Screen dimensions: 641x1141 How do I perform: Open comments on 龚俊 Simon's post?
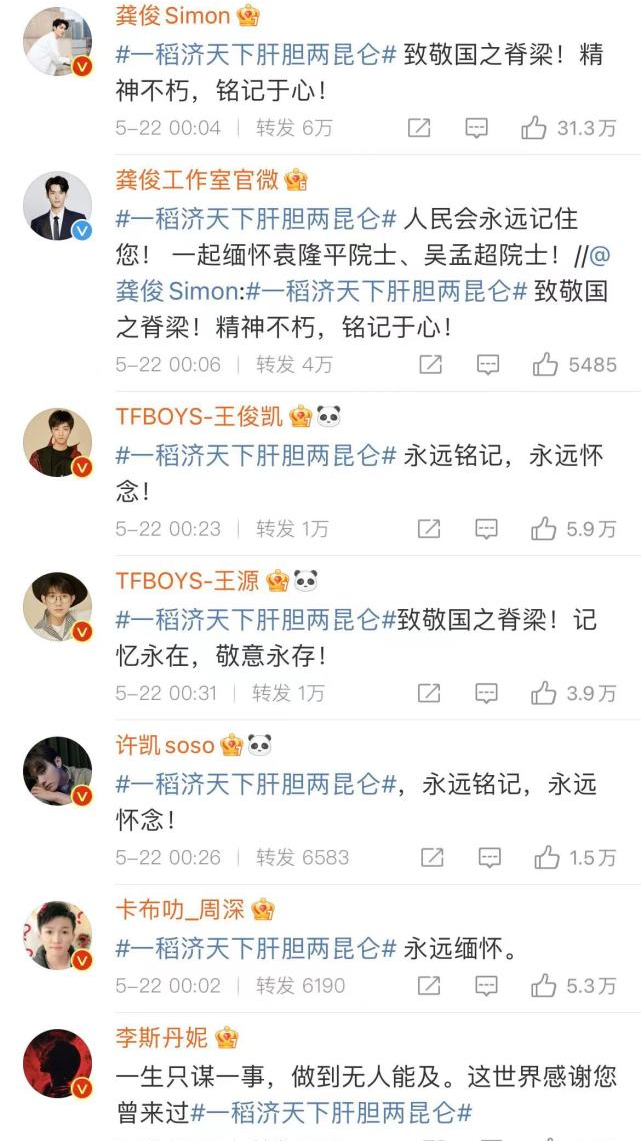click(477, 128)
